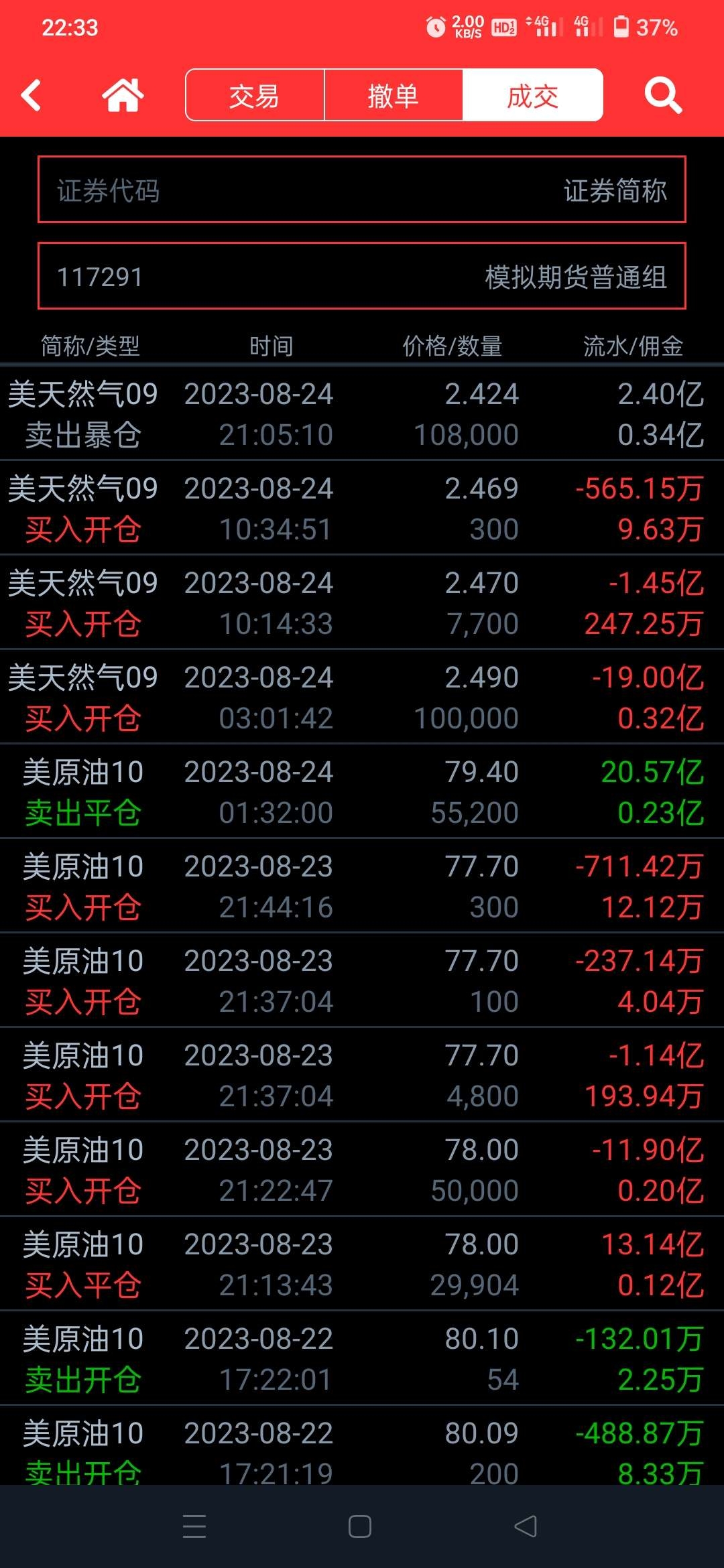The image size is (724, 1568).
Task: Select the account 117291 模拟期货普通组
Action: pos(362,276)
